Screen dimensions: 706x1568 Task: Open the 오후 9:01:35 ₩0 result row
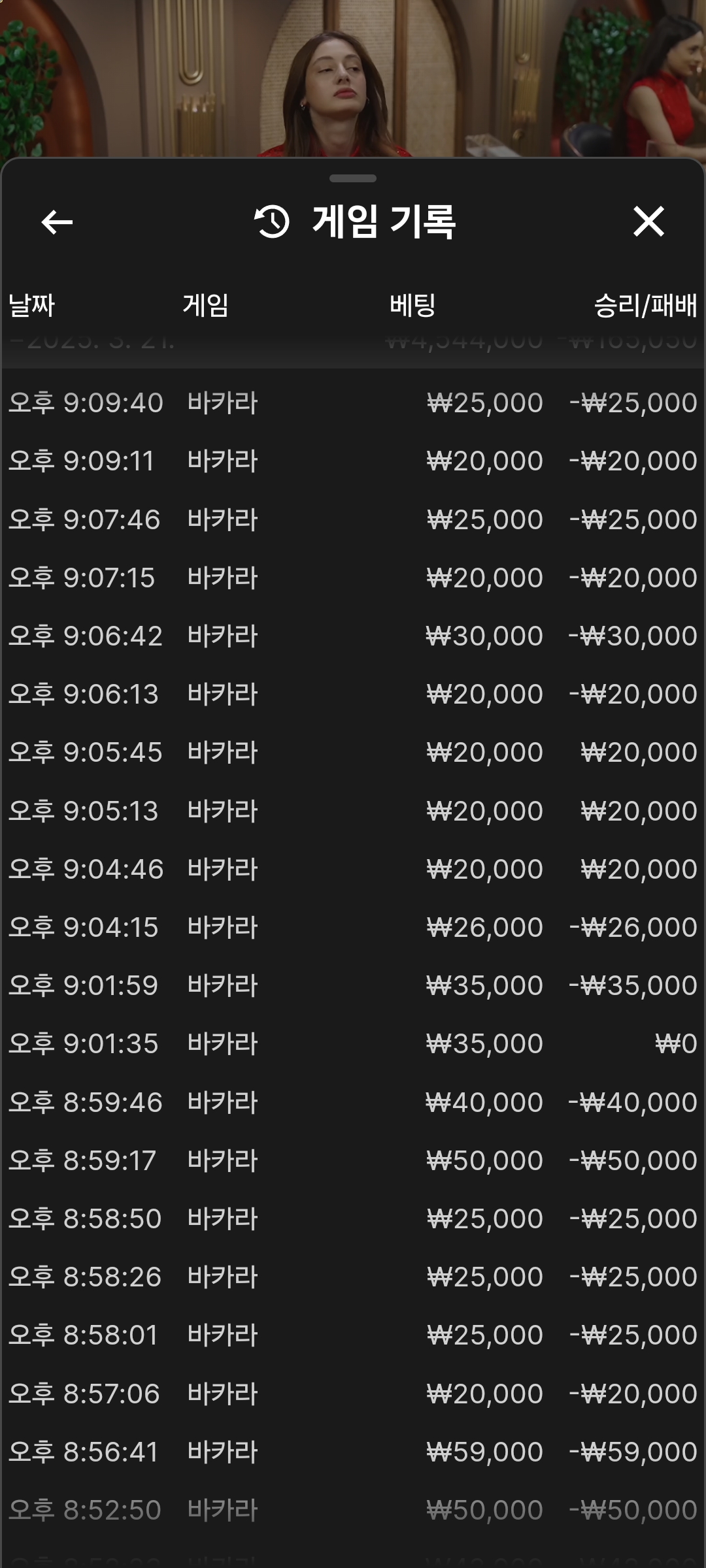353,1043
